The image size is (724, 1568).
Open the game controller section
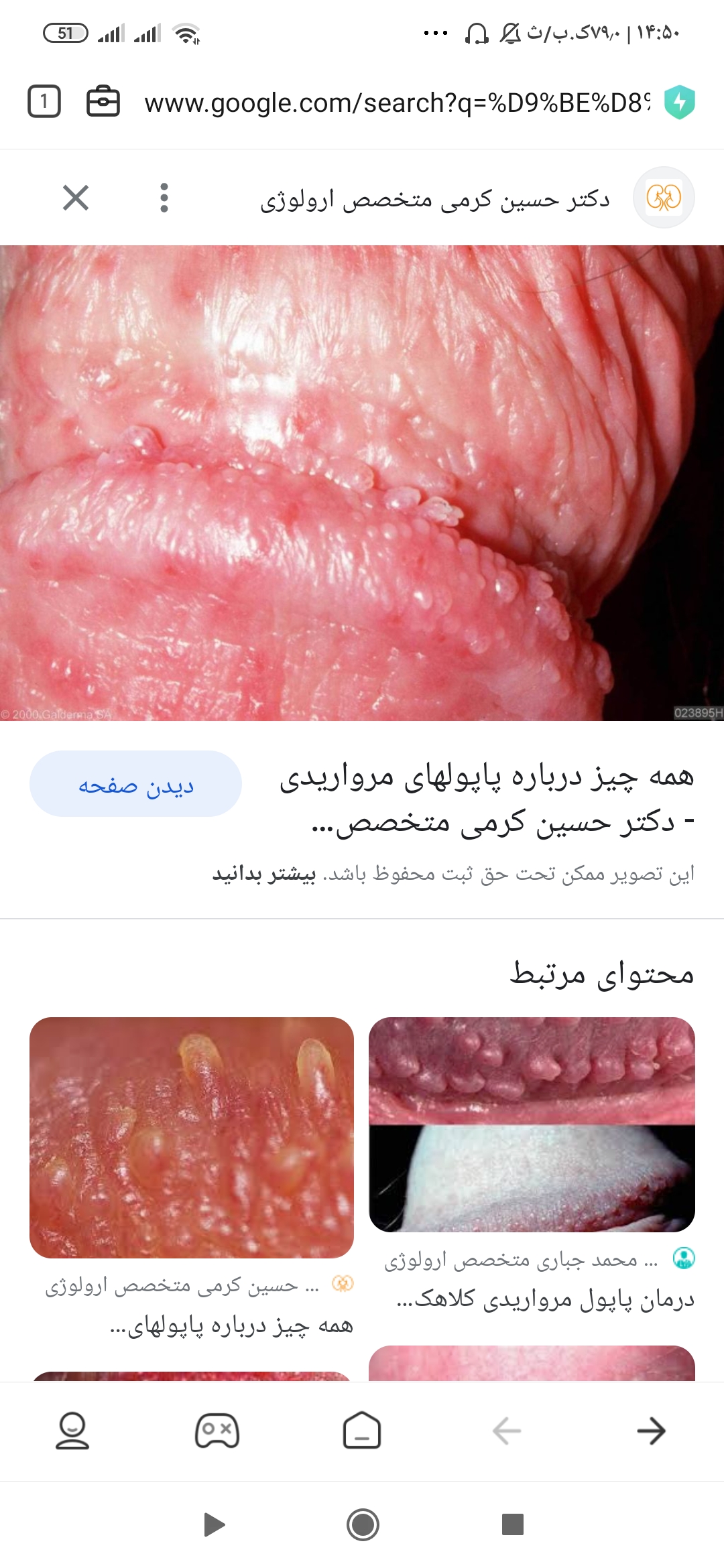point(217,1431)
